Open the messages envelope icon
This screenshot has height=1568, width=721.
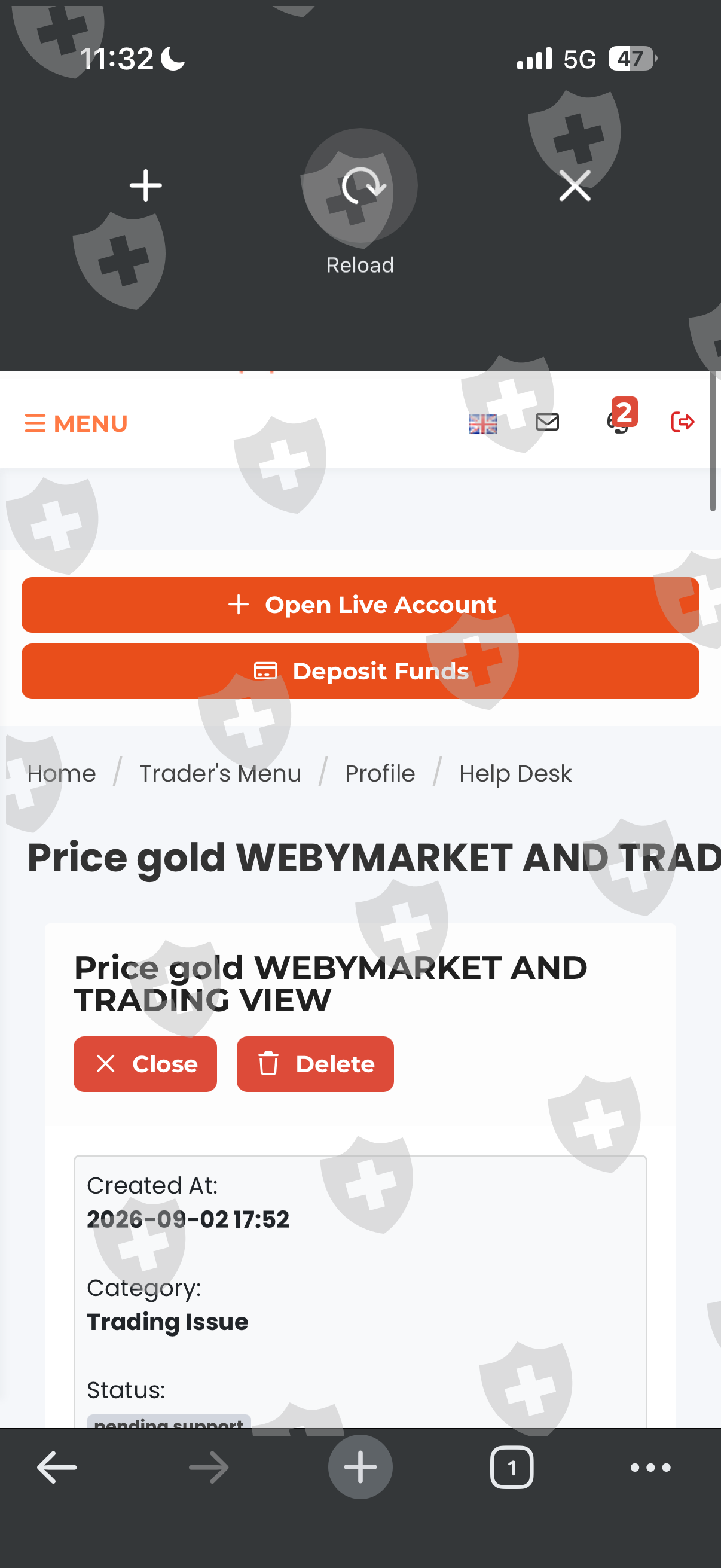(x=548, y=422)
